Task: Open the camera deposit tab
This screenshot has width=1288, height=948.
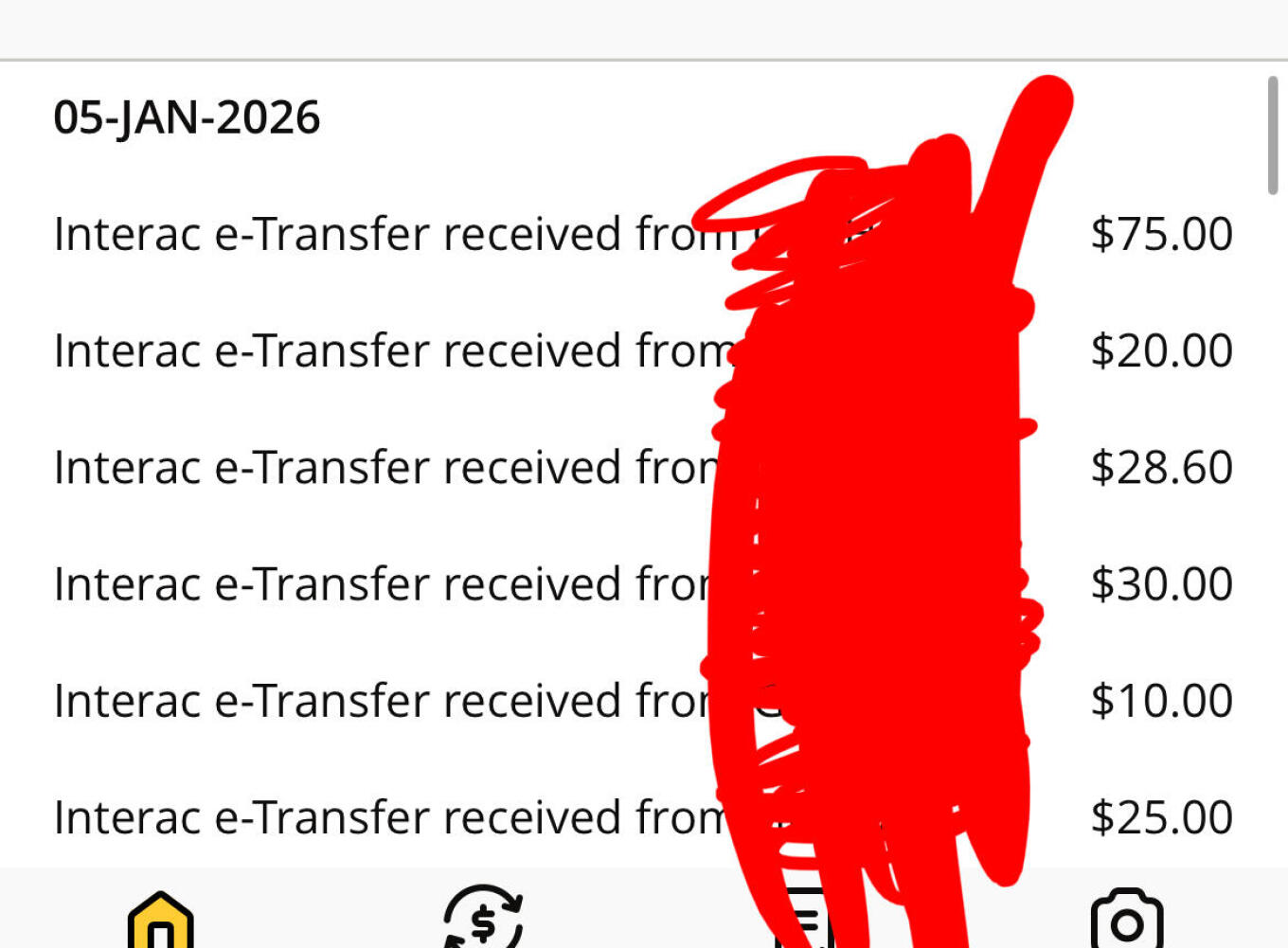Action: click(x=1126, y=919)
